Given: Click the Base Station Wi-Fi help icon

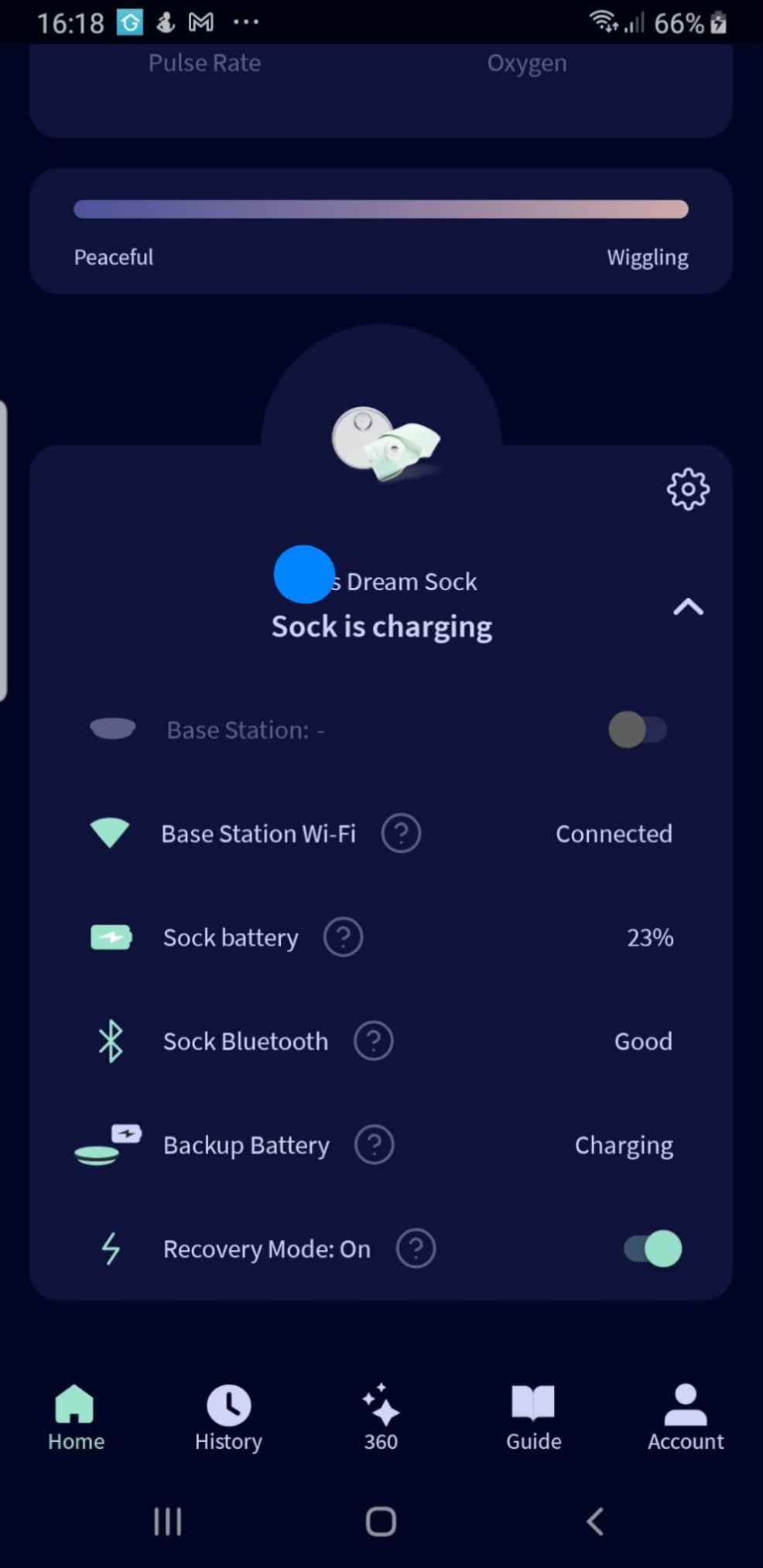Looking at the screenshot, I should 401,833.
